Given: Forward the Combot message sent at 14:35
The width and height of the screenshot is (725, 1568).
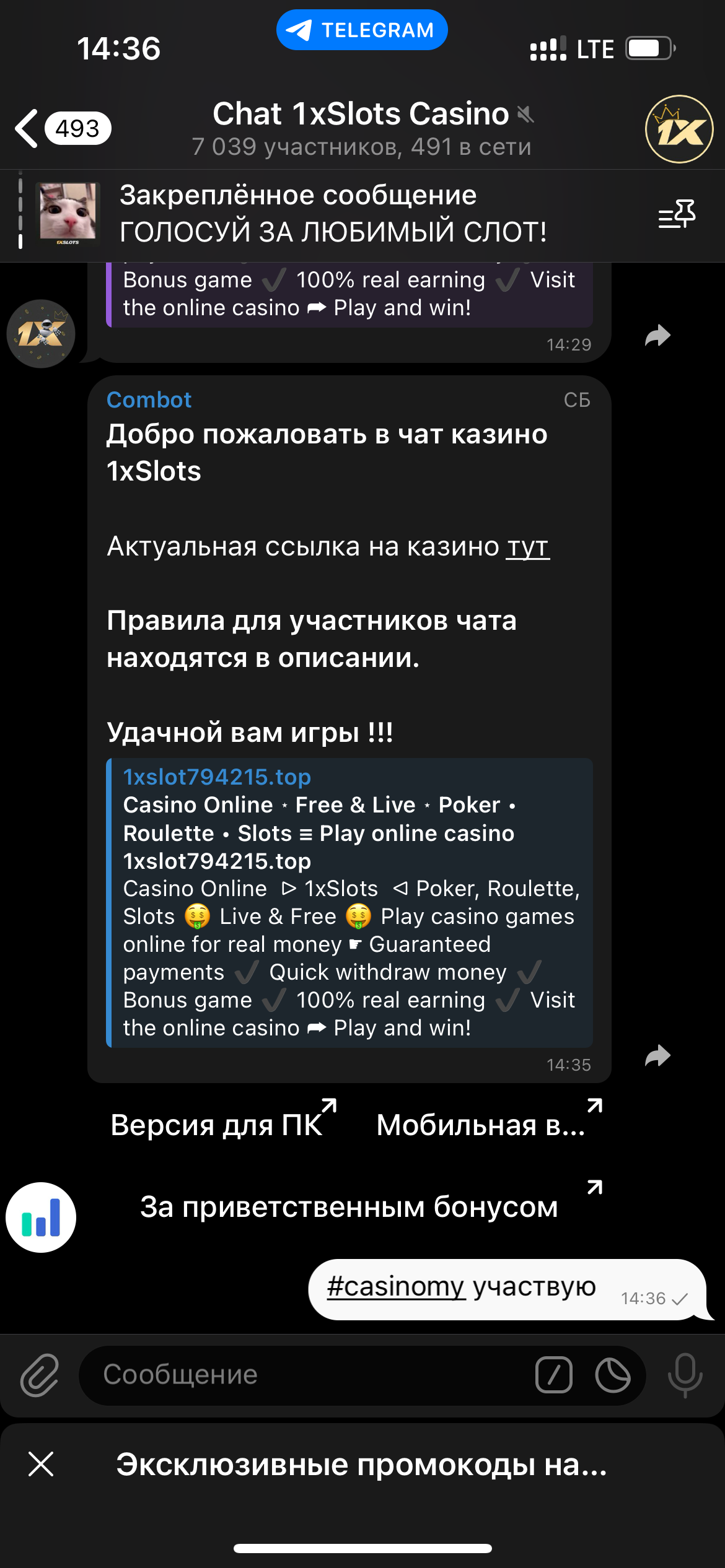Looking at the screenshot, I should (x=657, y=1056).
